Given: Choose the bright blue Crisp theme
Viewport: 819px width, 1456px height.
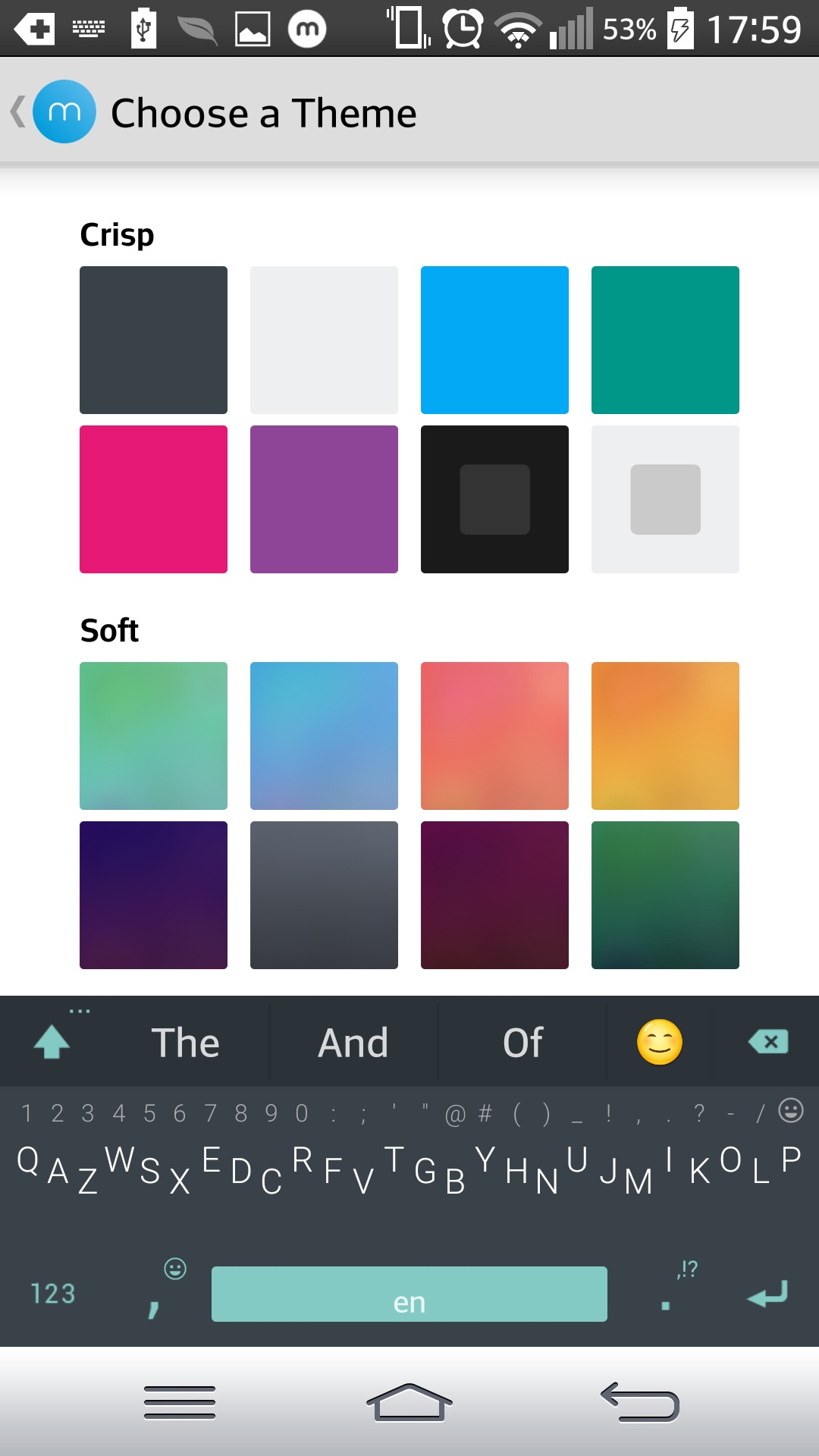Looking at the screenshot, I should click(494, 340).
